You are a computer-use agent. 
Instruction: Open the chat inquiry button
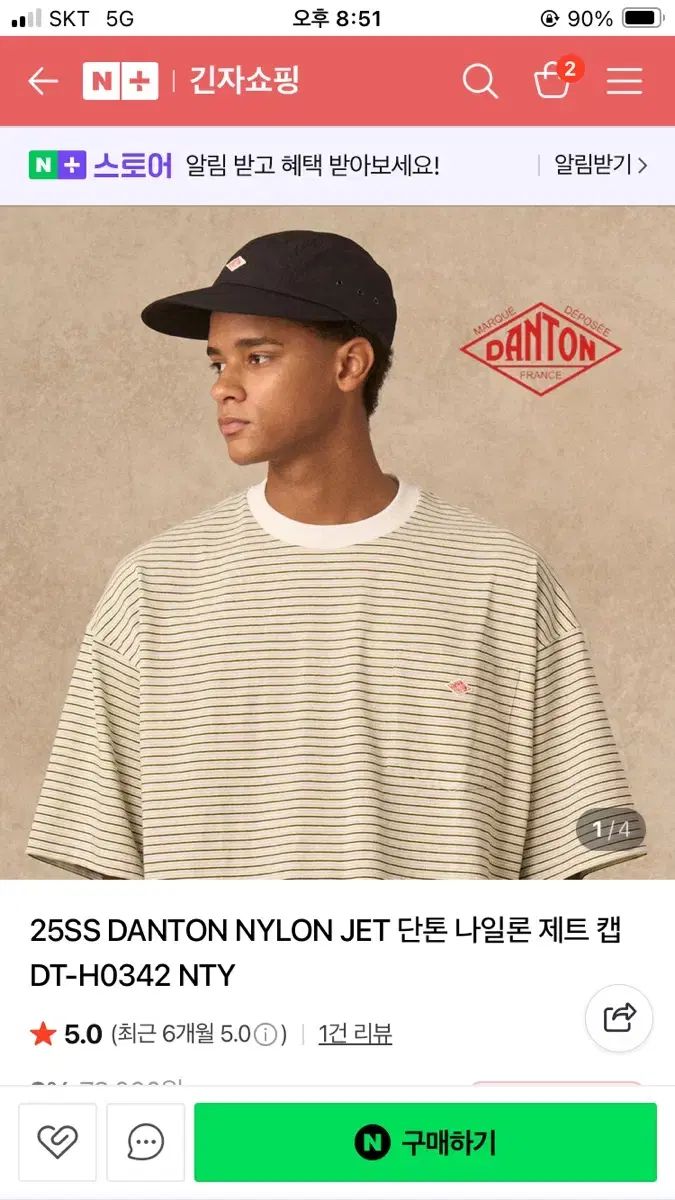[x=146, y=1142]
